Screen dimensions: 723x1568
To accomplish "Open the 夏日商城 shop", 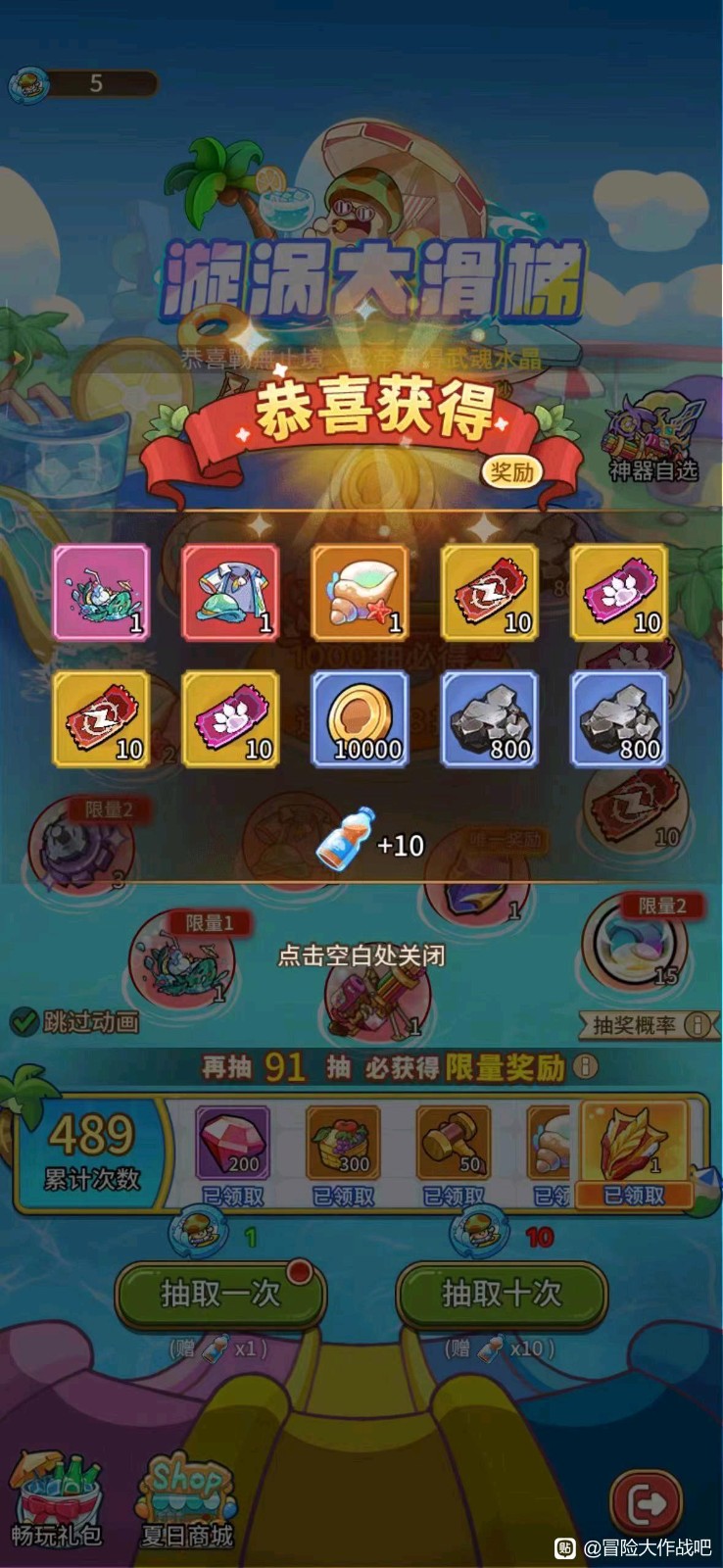I will (x=188, y=1500).
